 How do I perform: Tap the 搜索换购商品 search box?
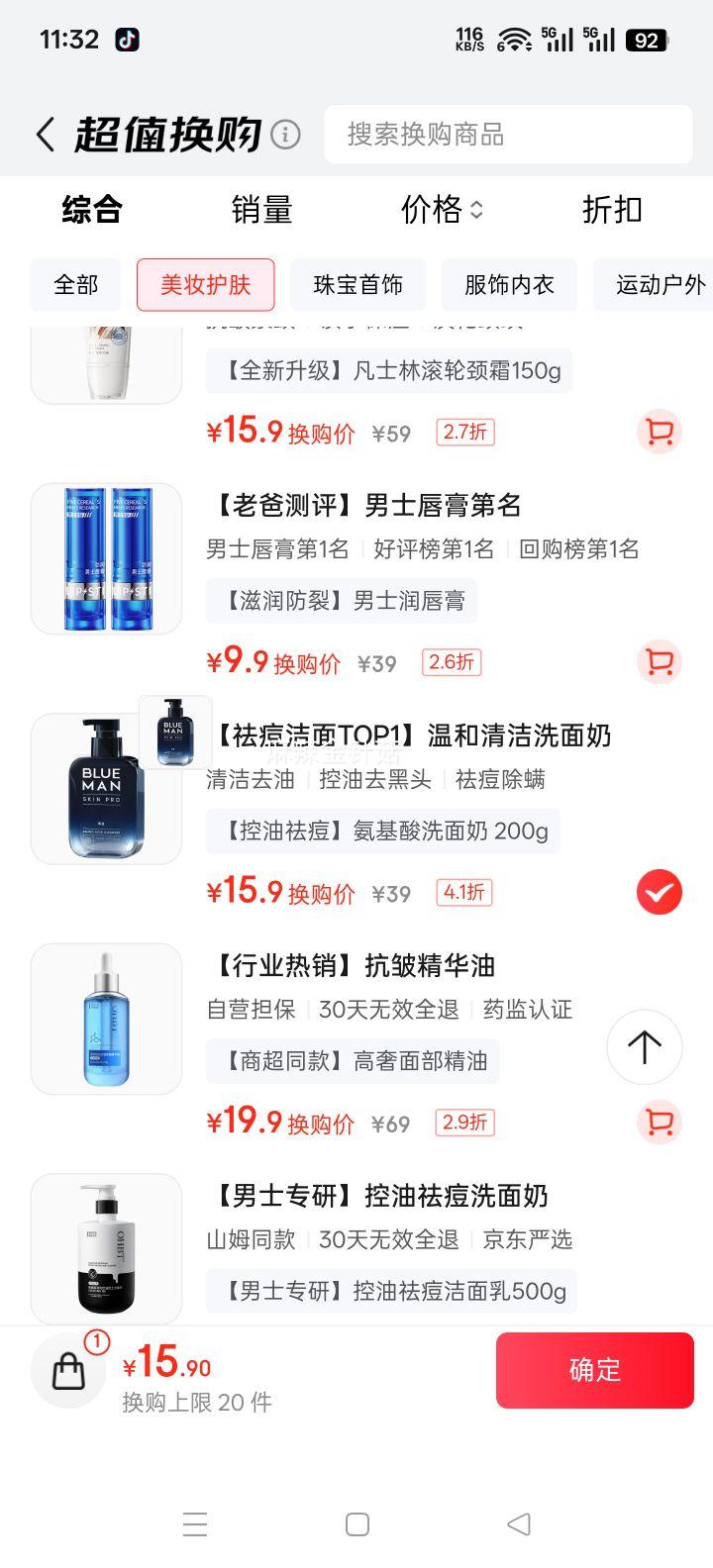(508, 135)
